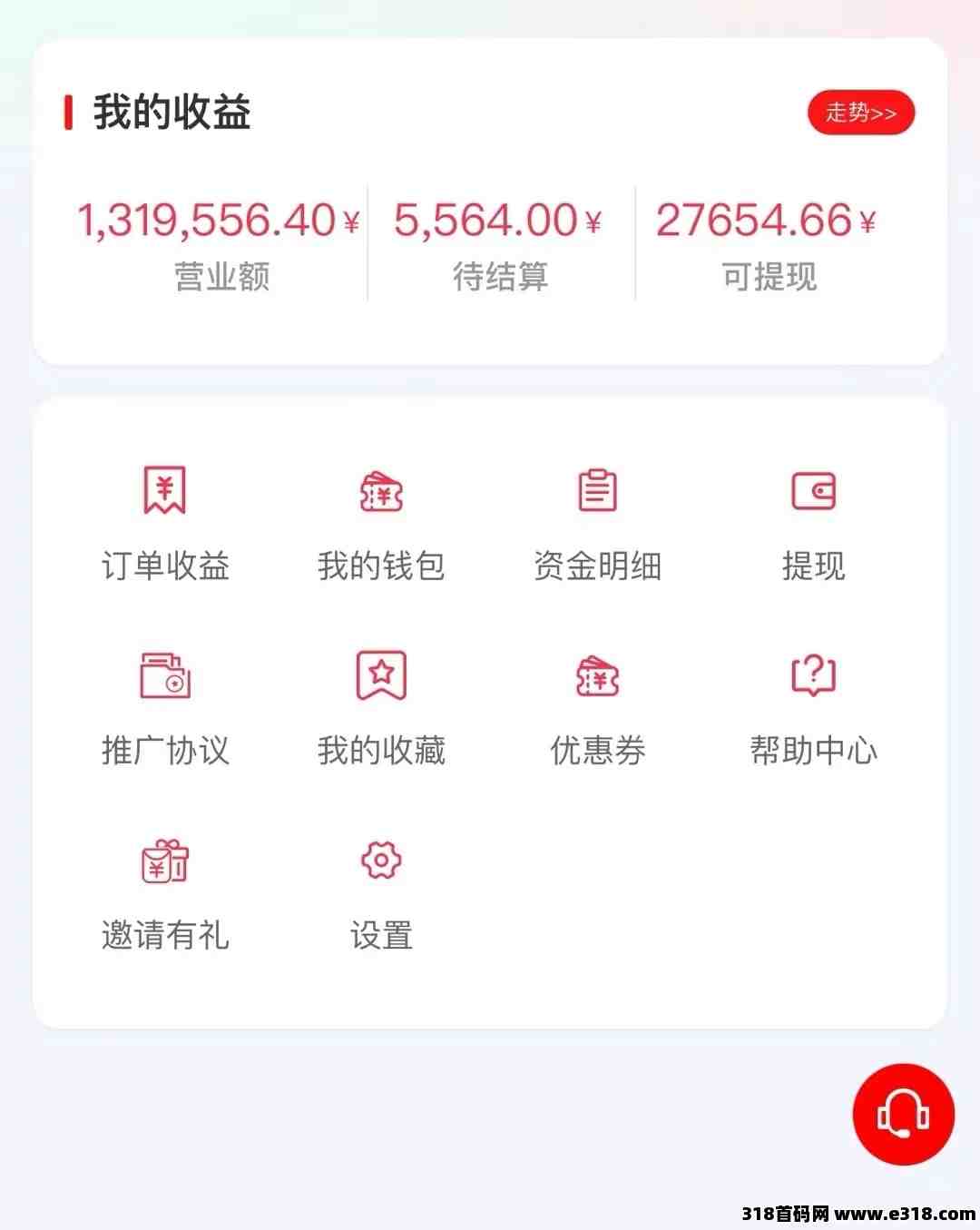The image size is (980, 1230).
Task: Open 推广协议 promotion agreement
Action: pos(165,707)
